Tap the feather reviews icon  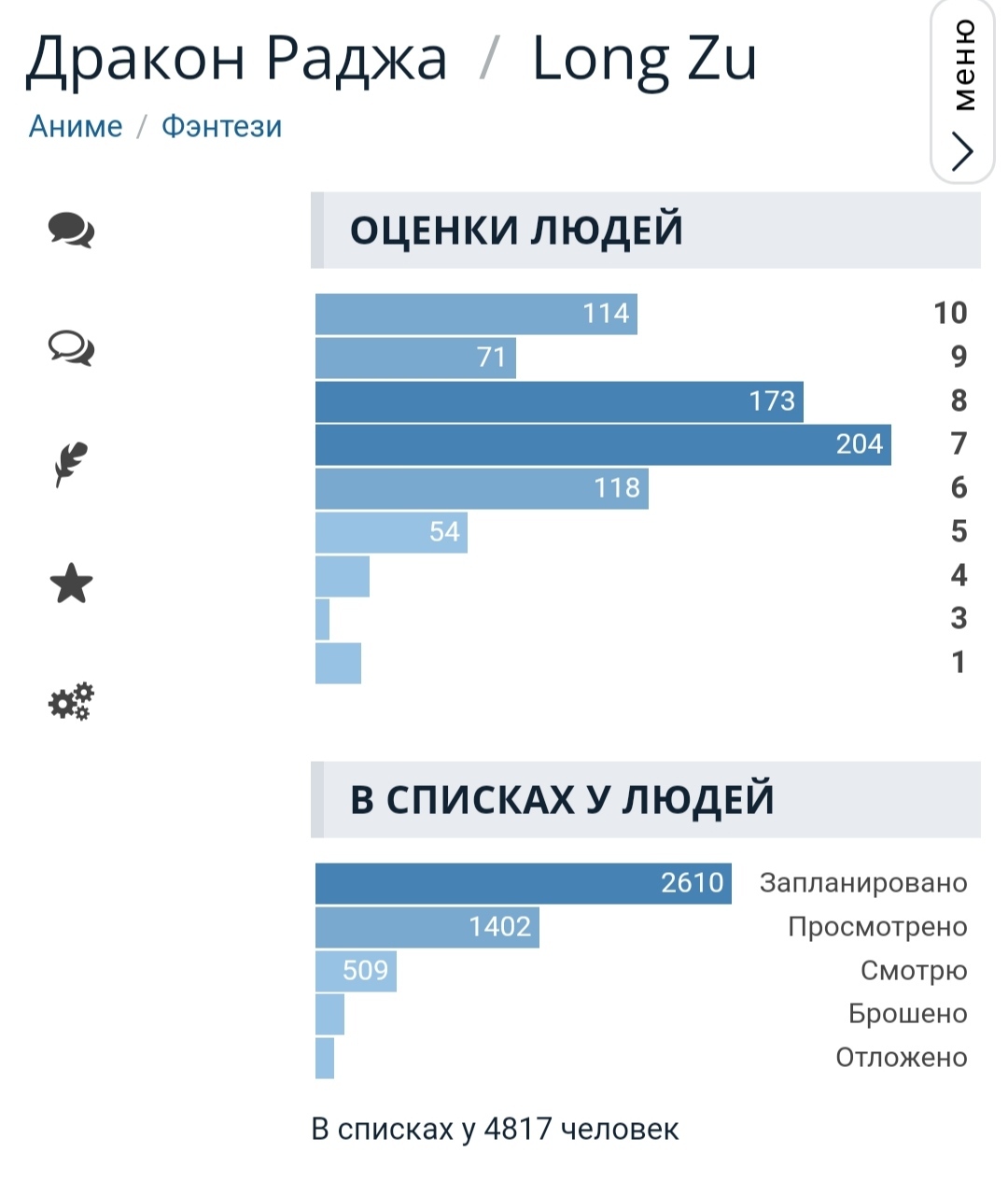pyautogui.click(x=71, y=464)
